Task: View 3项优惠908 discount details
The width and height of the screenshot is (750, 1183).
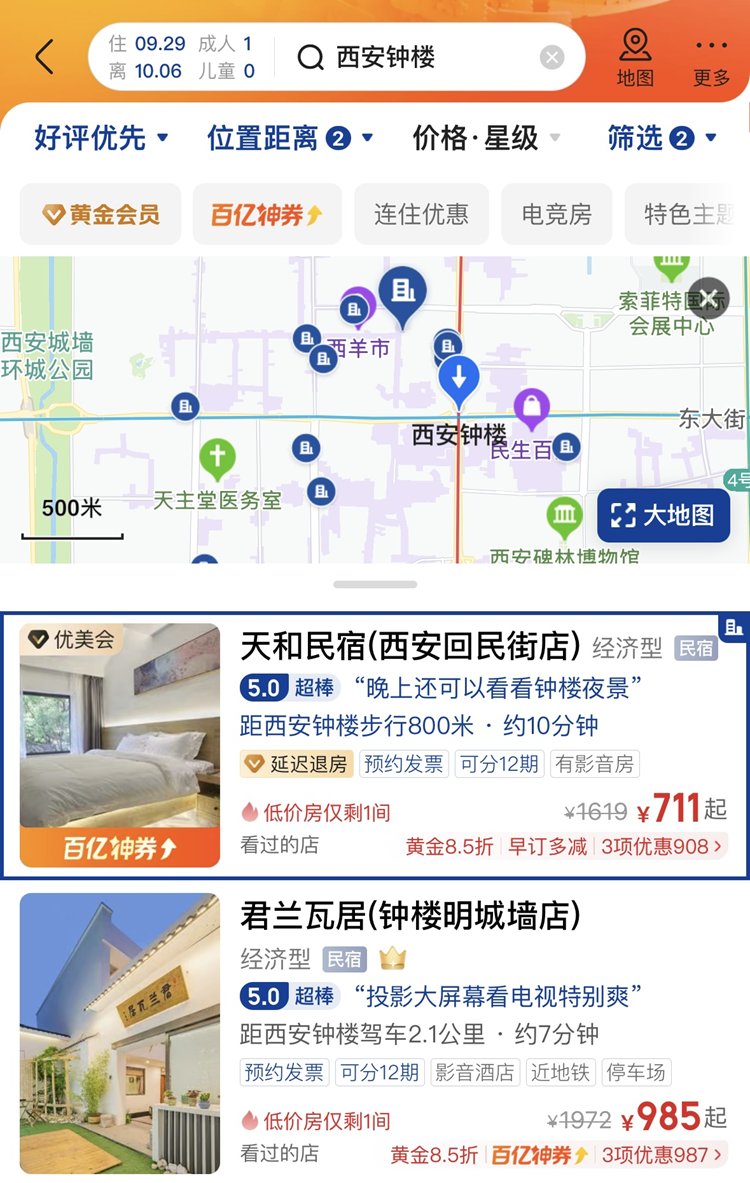Action: (x=661, y=846)
